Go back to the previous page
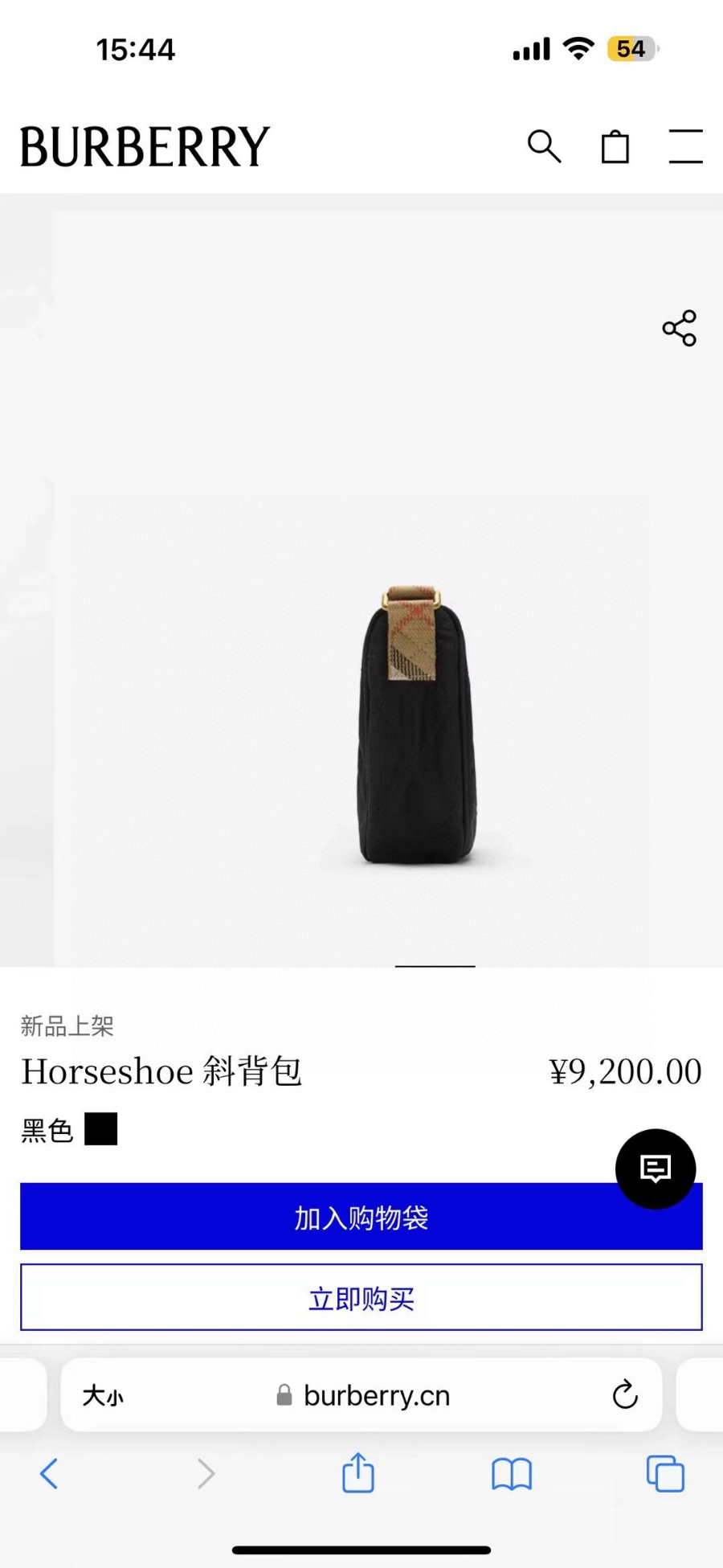The width and height of the screenshot is (723, 1568). click(x=49, y=1473)
